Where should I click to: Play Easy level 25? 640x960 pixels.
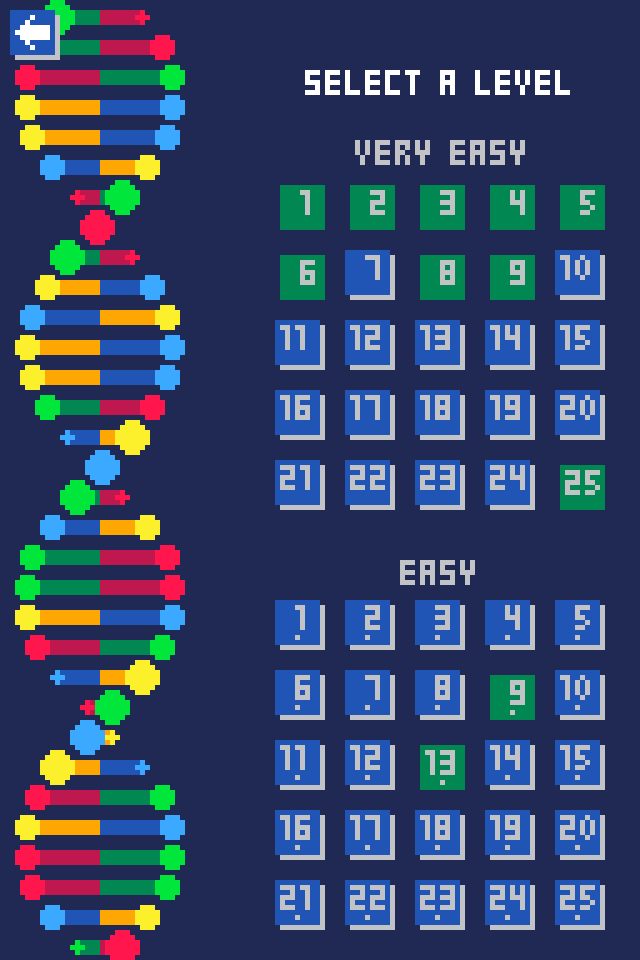coord(579,904)
